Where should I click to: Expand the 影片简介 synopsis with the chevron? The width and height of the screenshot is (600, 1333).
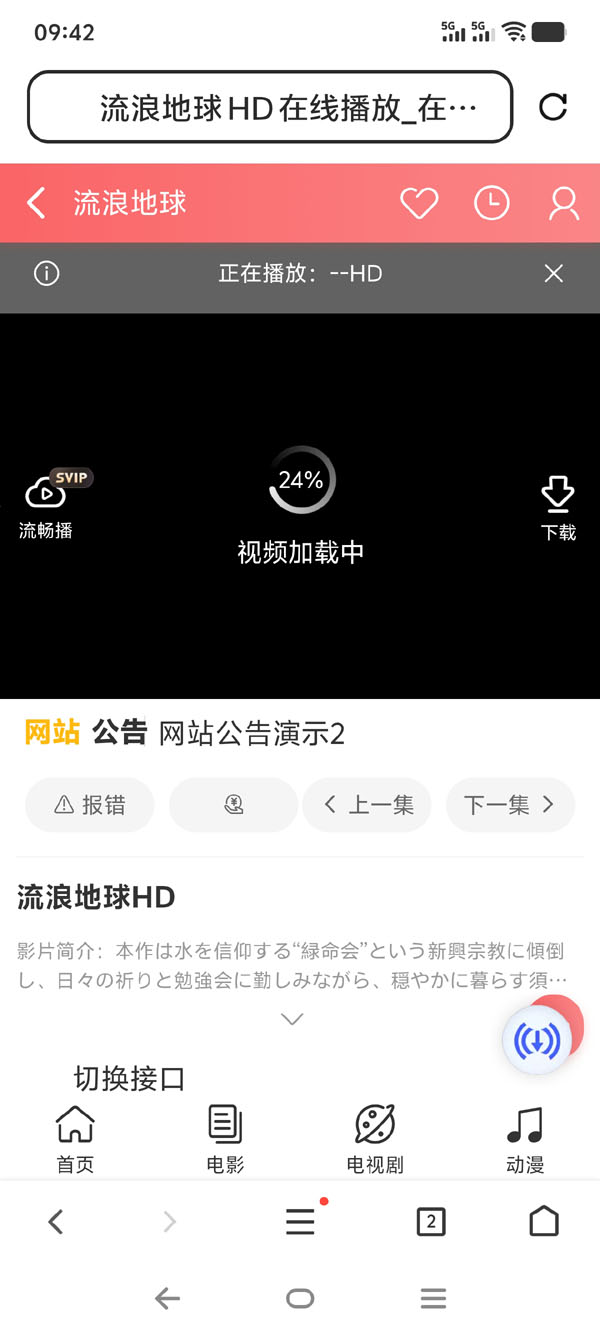[x=292, y=1019]
